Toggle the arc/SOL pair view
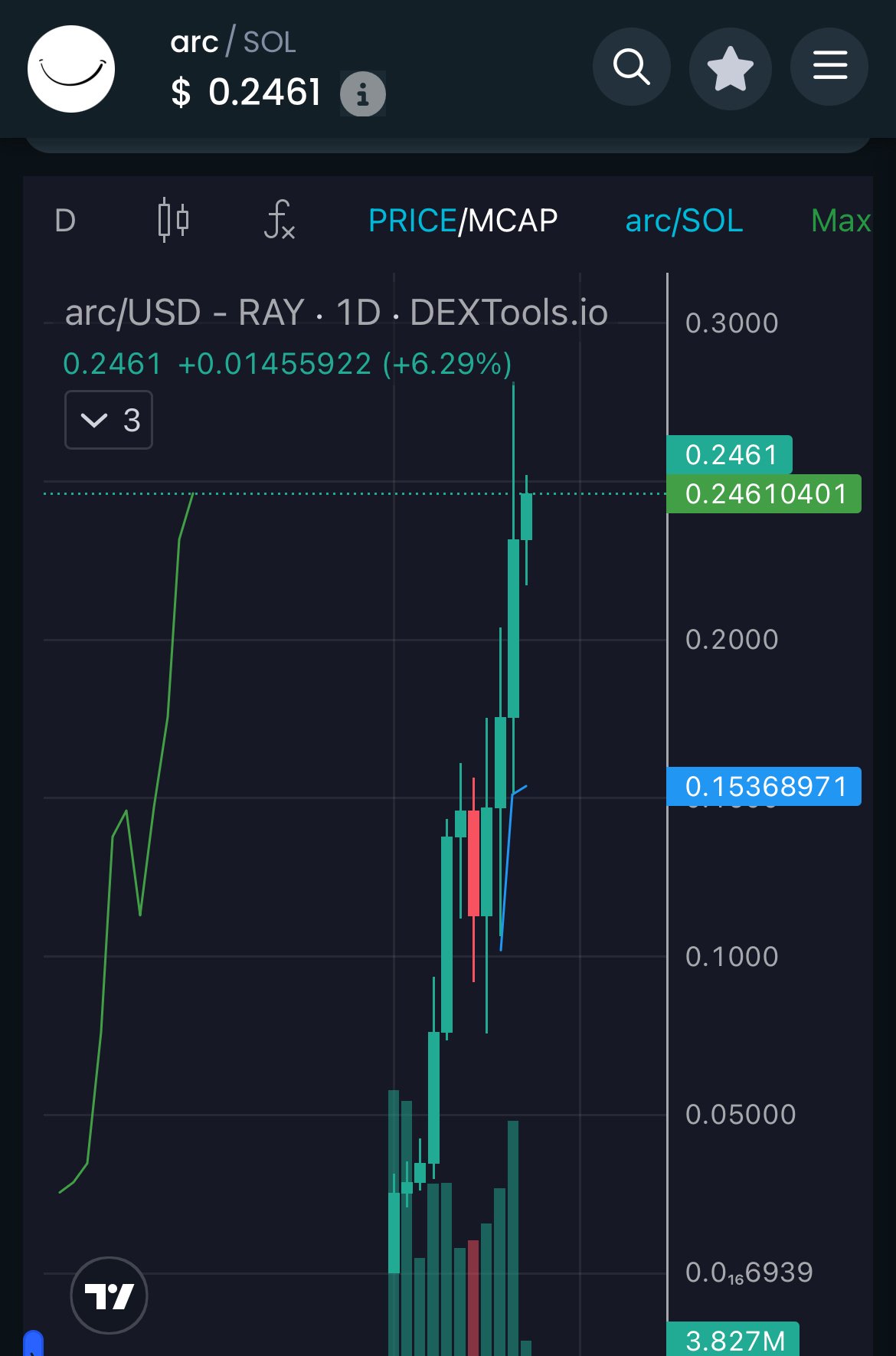The height and width of the screenshot is (1356, 896). [x=684, y=221]
